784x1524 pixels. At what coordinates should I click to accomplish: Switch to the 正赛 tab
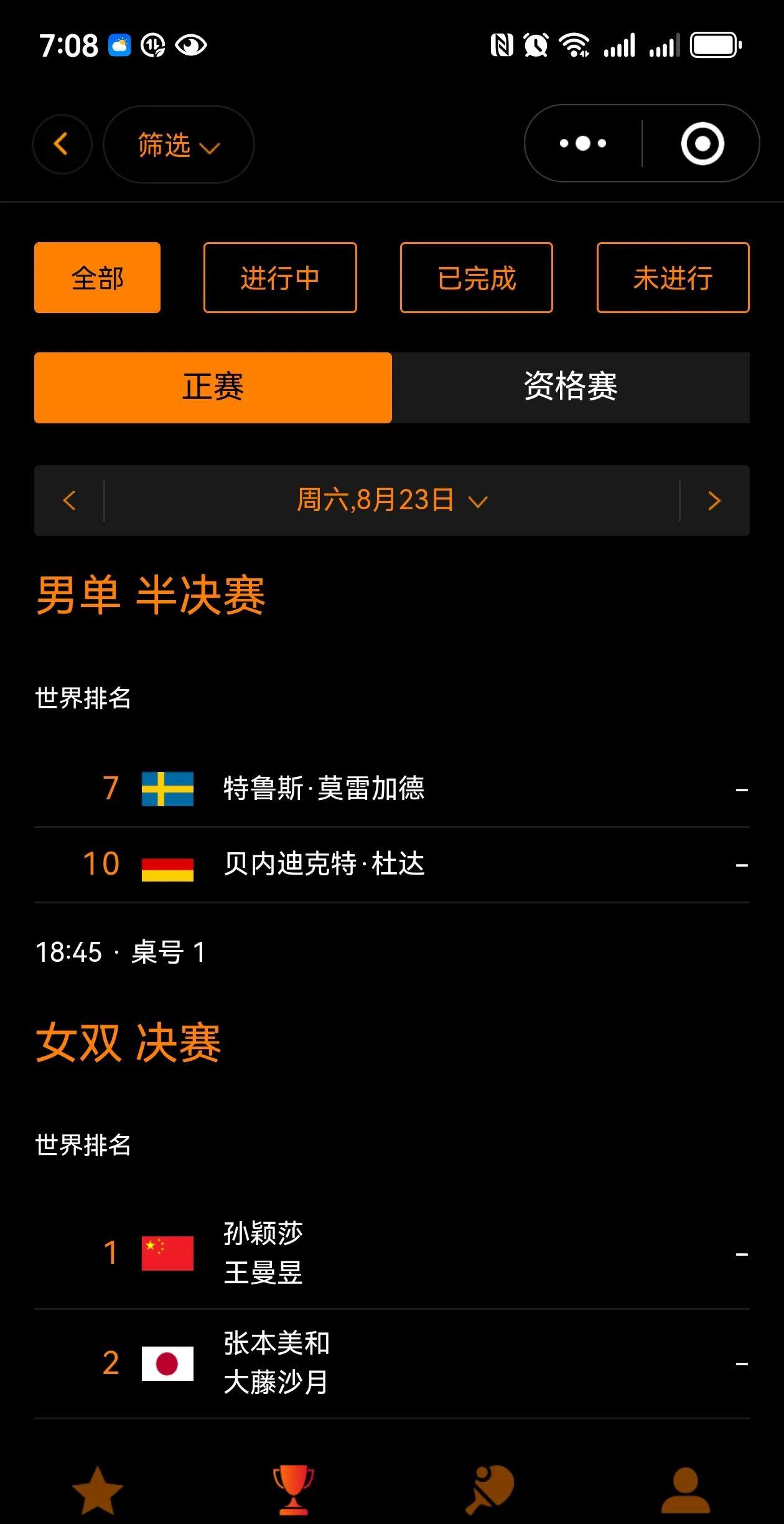(213, 388)
